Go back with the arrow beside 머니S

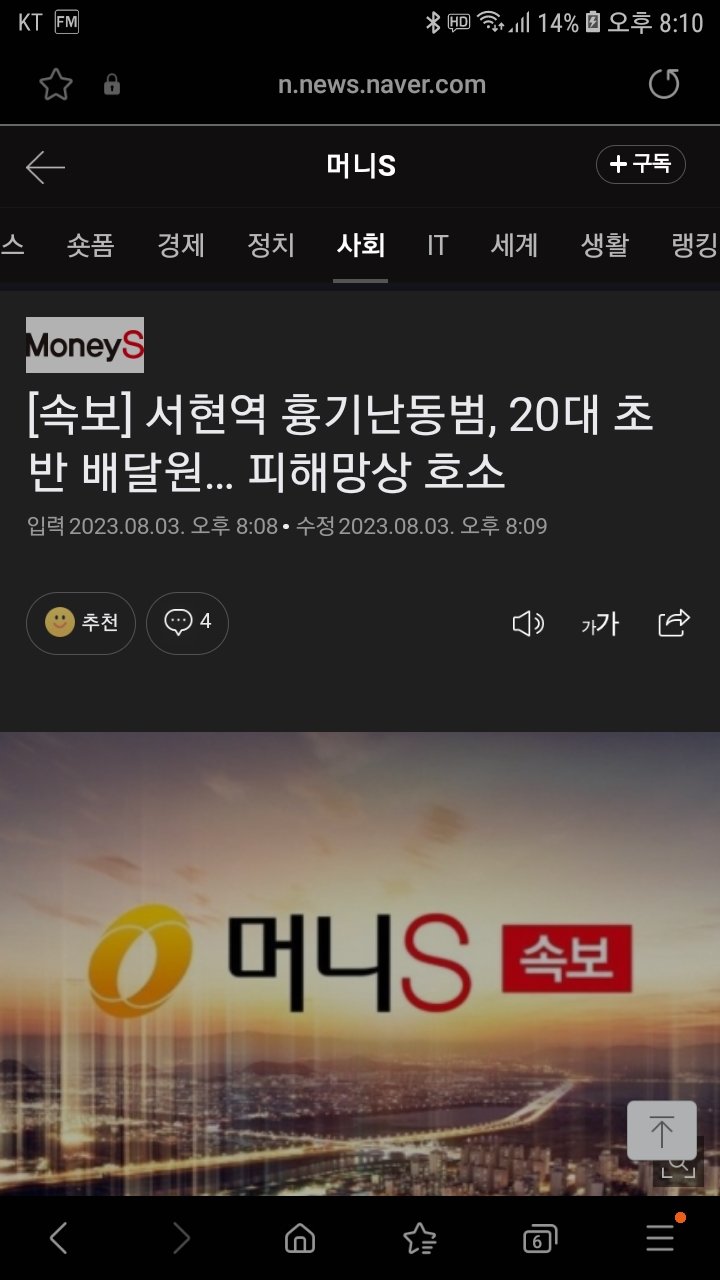pos(45,167)
